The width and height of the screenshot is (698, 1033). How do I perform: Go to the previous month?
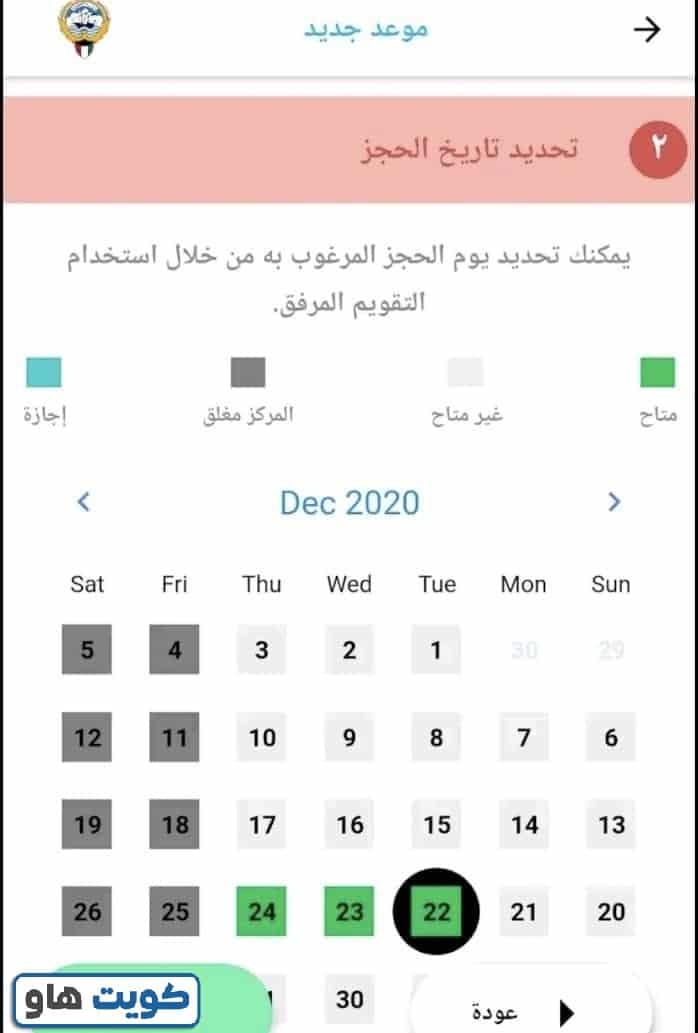(x=84, y=501)
